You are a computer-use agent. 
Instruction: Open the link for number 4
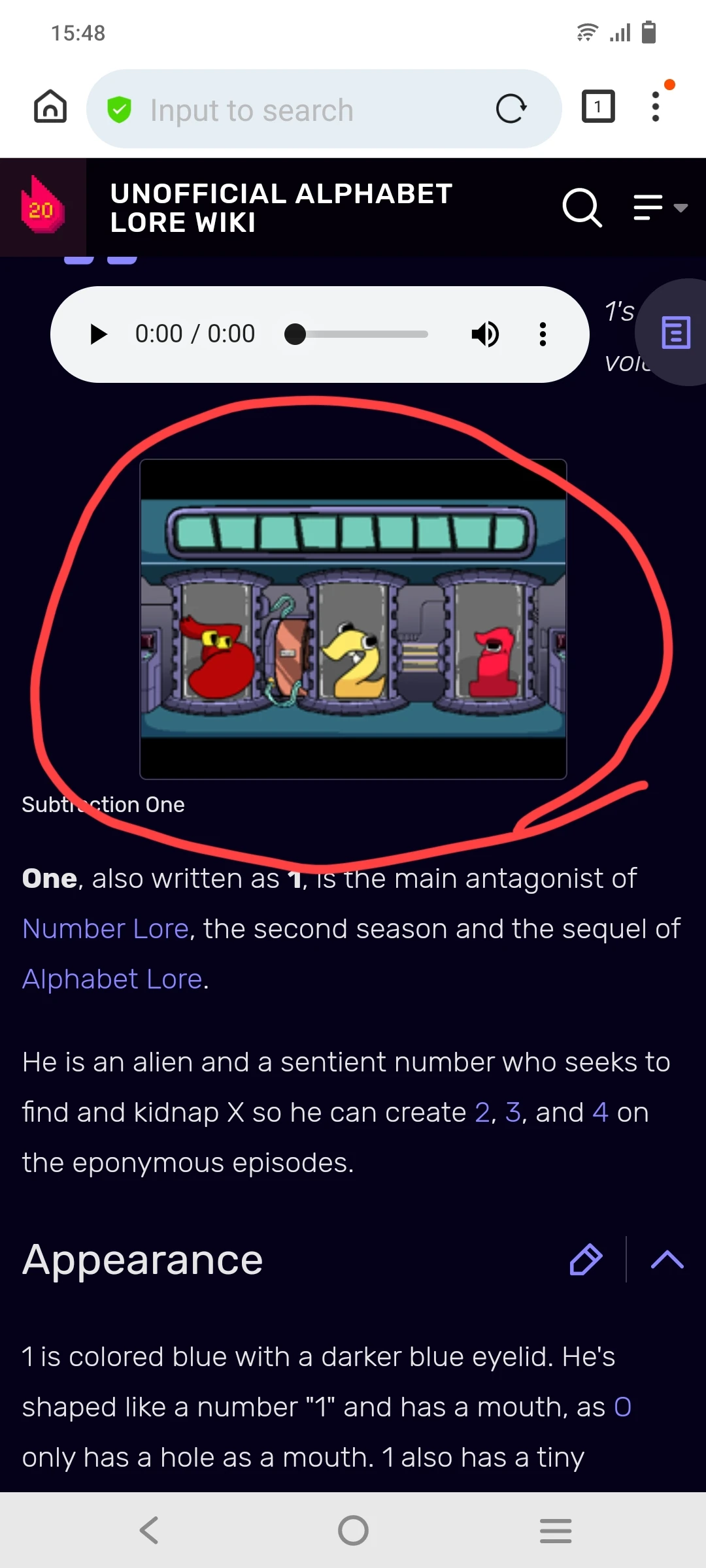click(600, 1113)
